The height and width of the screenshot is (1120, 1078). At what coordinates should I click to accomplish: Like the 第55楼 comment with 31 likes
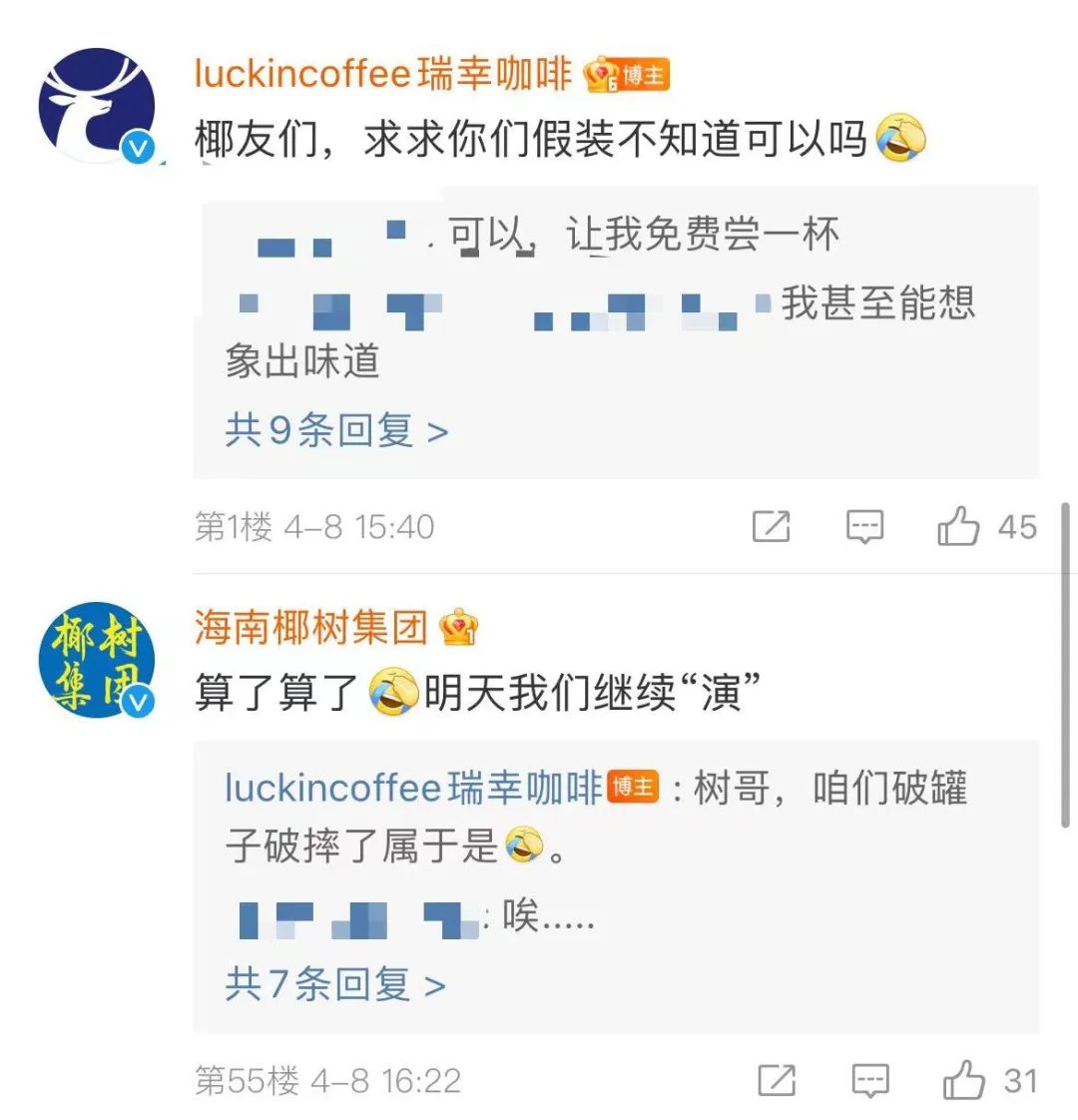coord(963,1080)
